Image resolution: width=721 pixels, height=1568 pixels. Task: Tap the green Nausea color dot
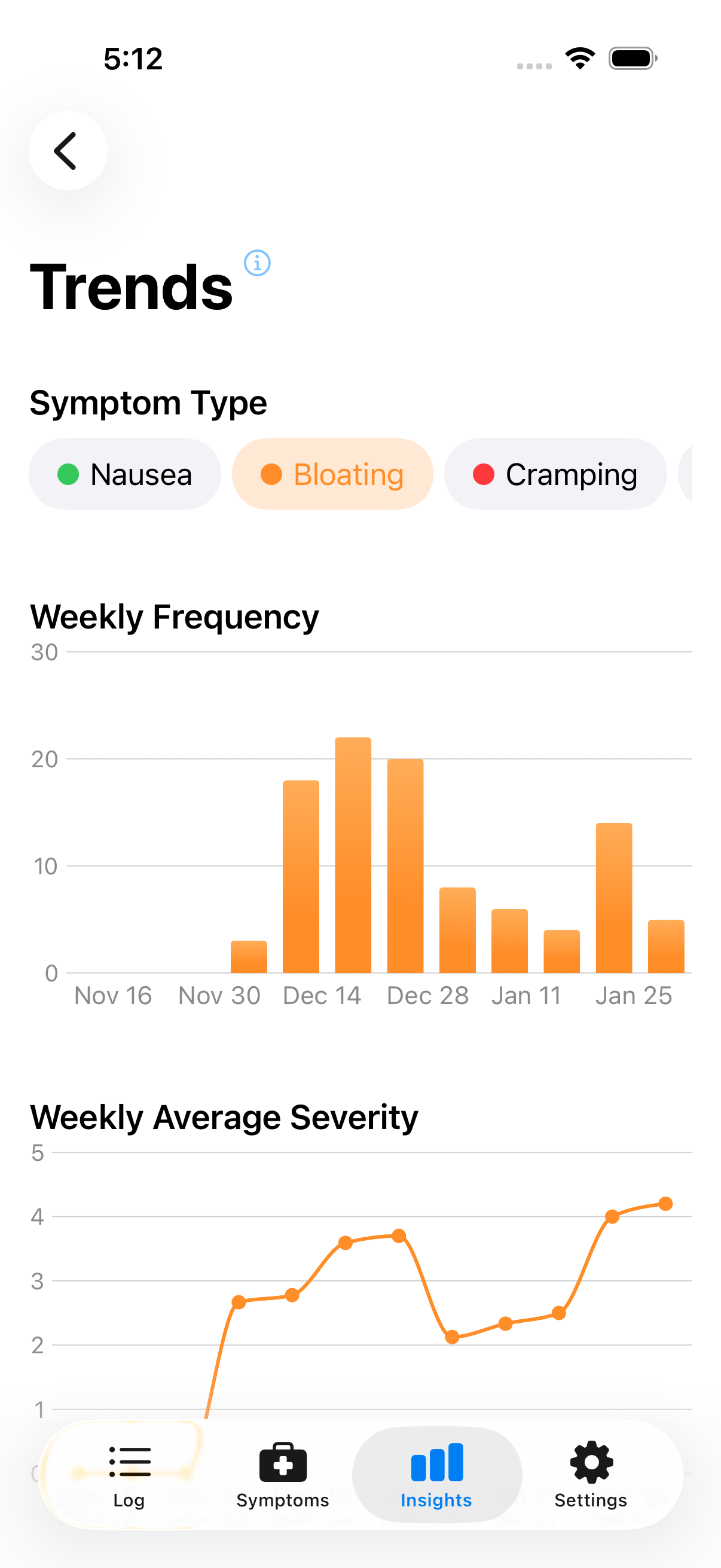(x=67, y=474)
